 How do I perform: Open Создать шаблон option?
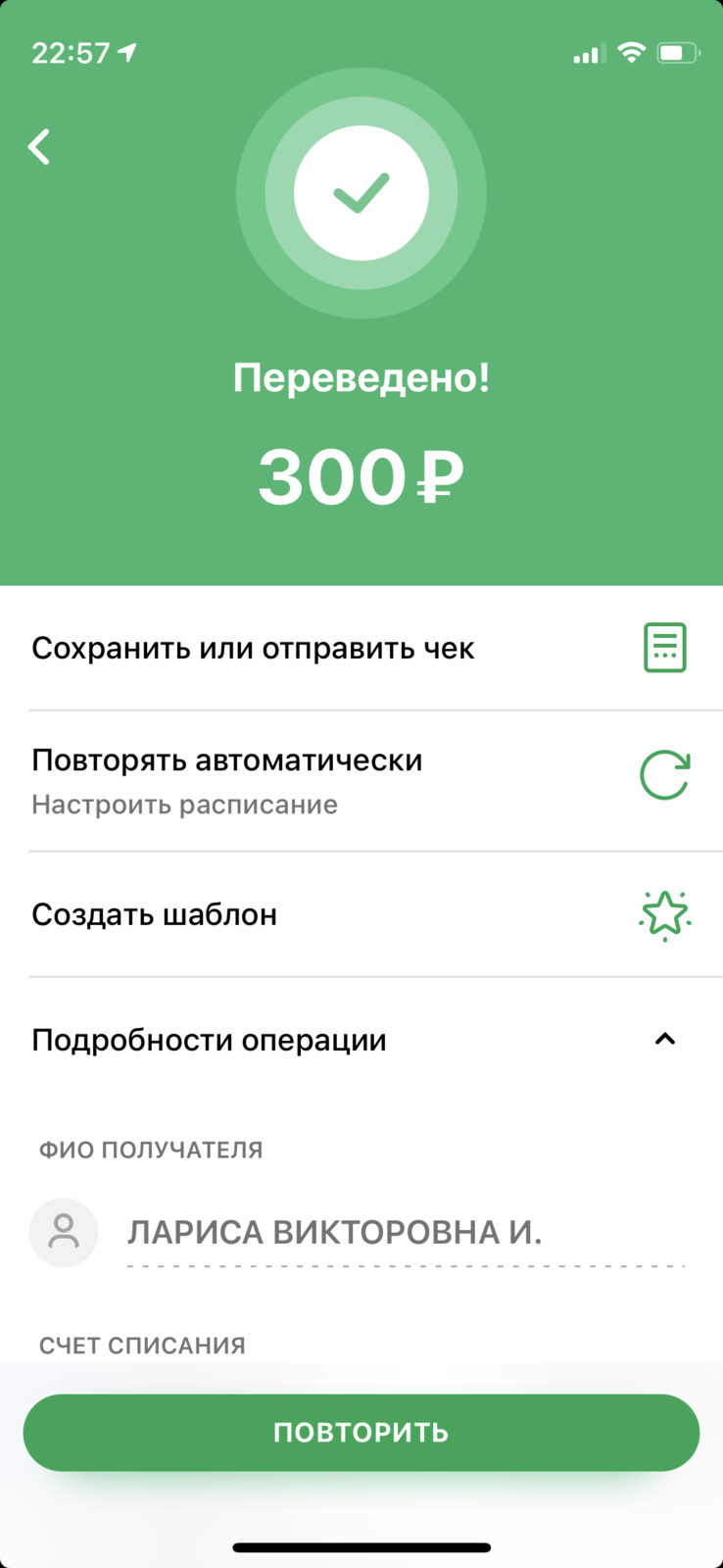361,914
